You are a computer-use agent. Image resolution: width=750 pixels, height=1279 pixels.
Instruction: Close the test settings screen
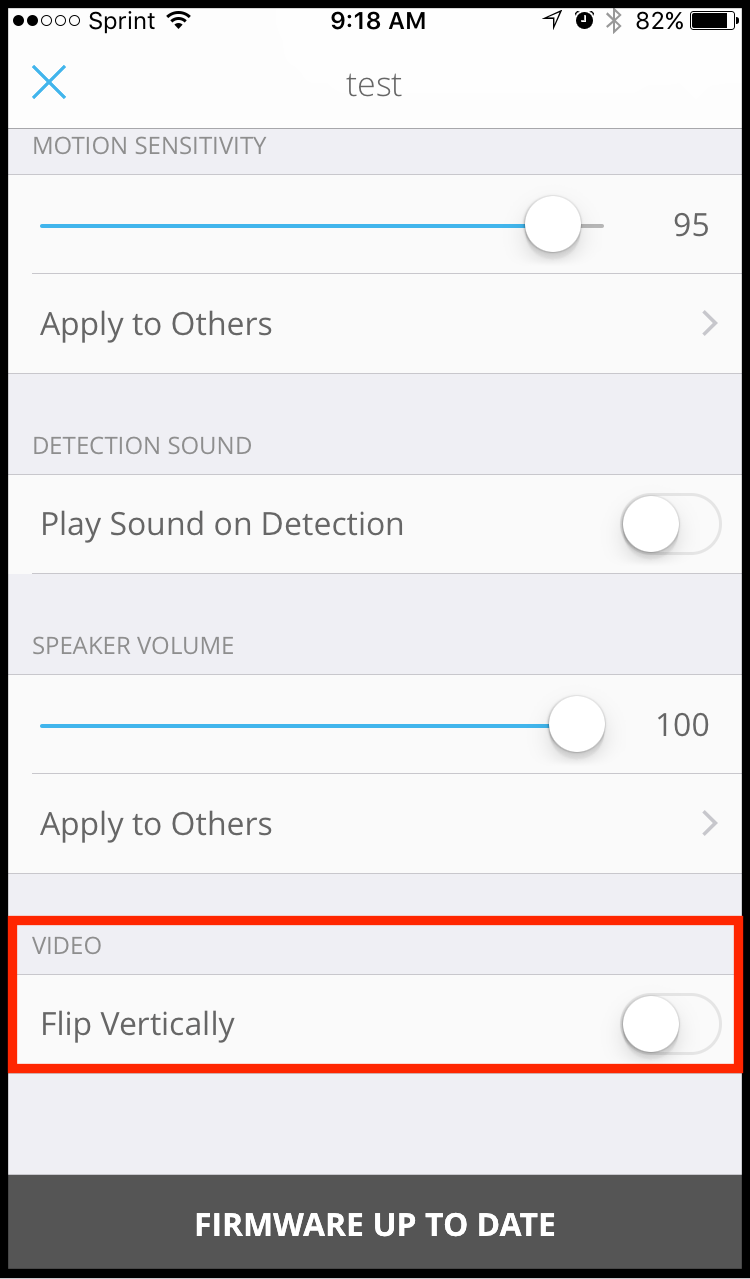coord(49,83)
